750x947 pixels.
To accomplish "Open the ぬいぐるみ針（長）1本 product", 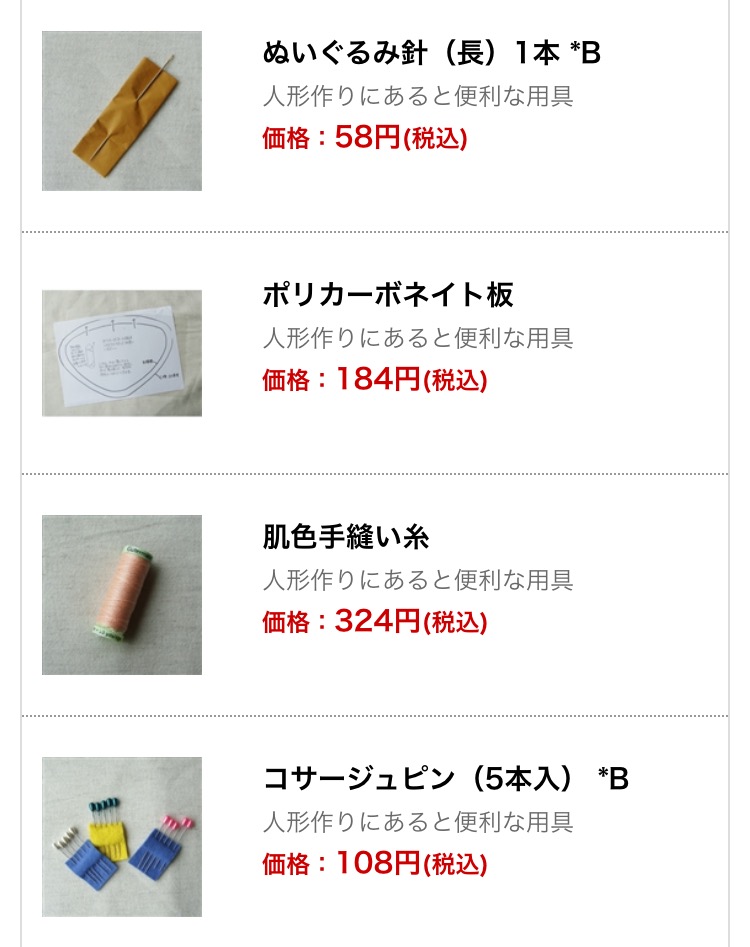I will tap(431, 53).
